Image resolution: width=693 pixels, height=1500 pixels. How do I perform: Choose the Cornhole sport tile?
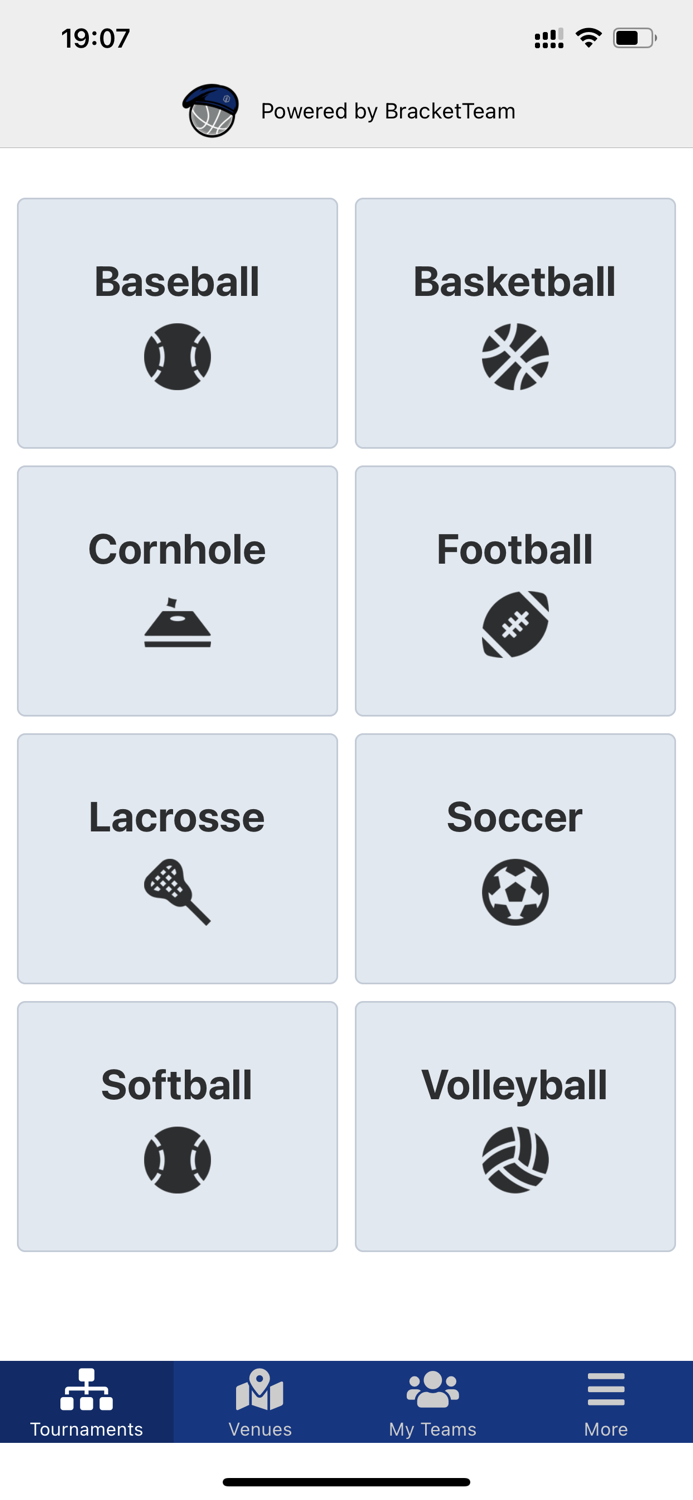click(177, 591)
